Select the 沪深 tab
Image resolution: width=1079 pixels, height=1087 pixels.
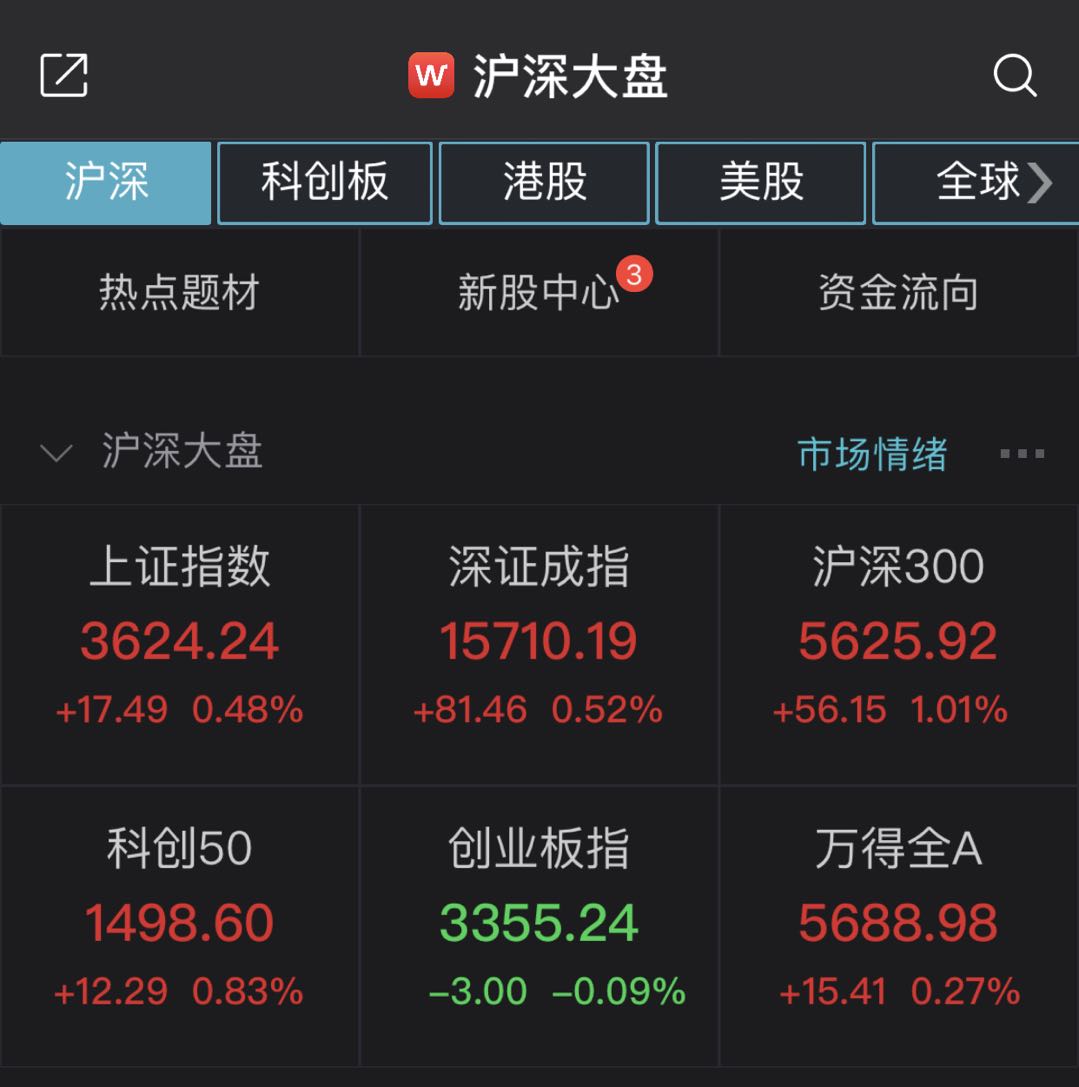pyautogui.click(x=104, y=182)
